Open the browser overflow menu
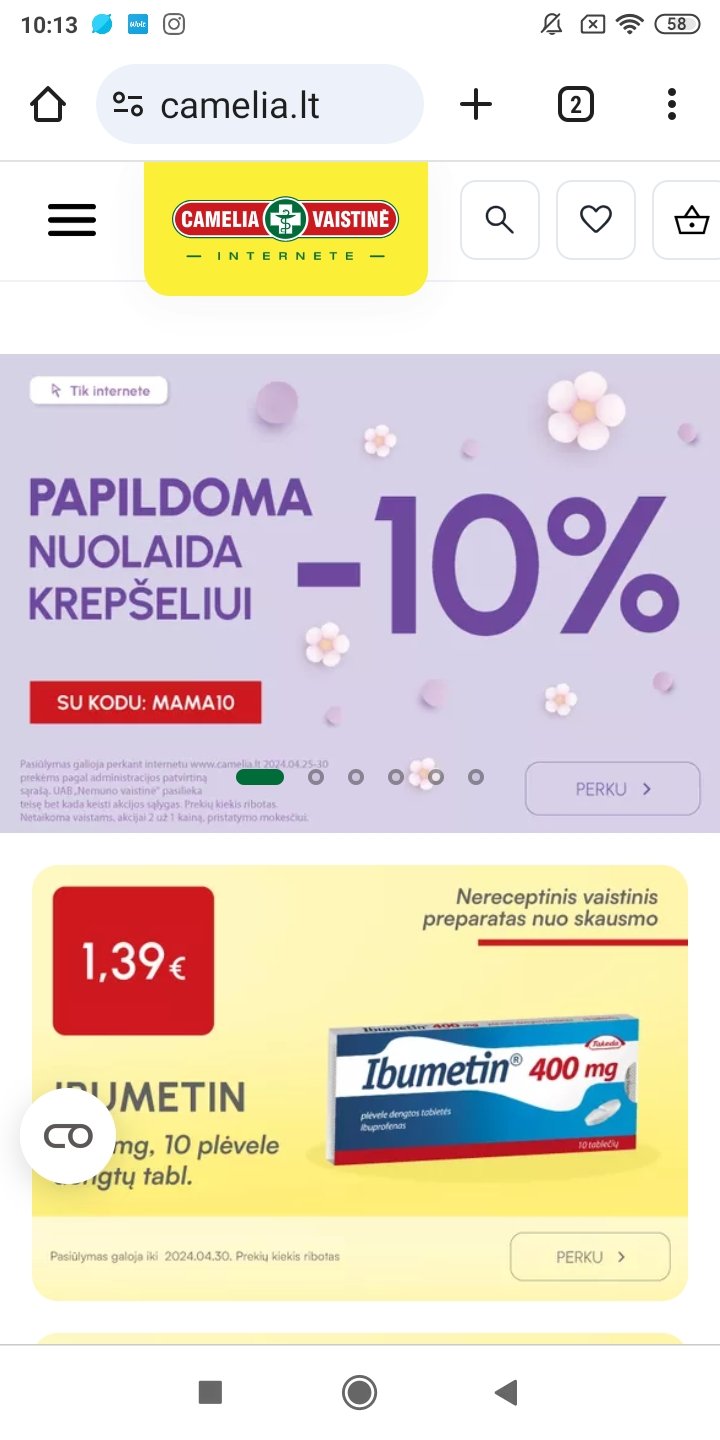Screen dimensions: 720x1440 click(x=671, y=104)
